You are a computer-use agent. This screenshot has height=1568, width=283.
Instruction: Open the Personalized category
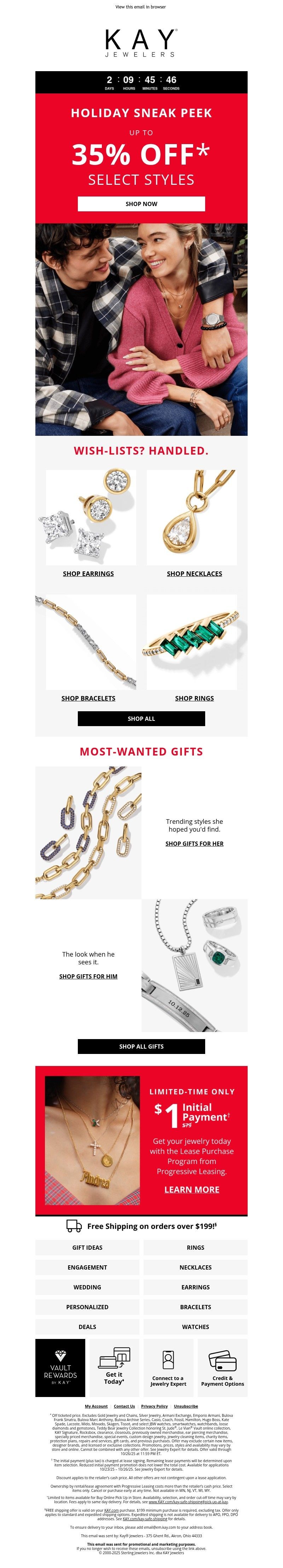pos(88,1307)
